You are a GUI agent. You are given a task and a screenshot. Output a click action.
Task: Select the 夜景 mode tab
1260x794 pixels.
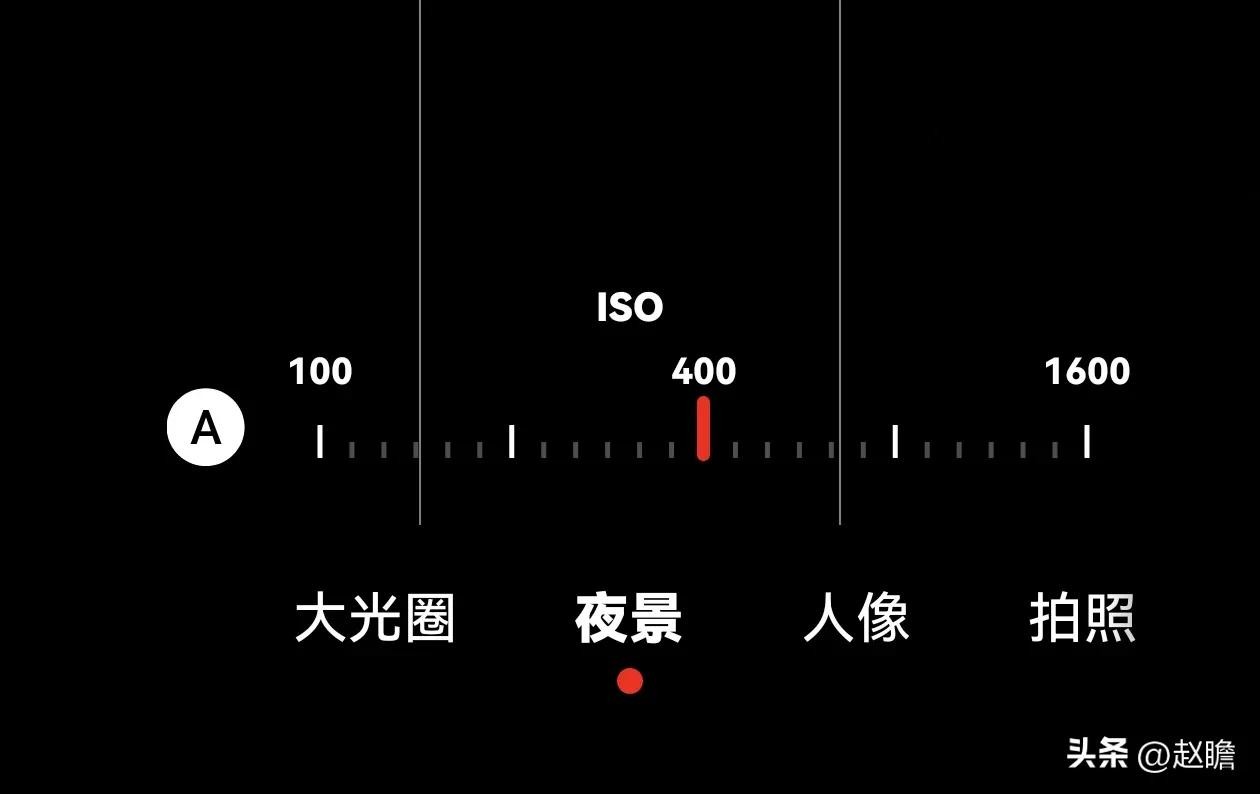point(629,618)
